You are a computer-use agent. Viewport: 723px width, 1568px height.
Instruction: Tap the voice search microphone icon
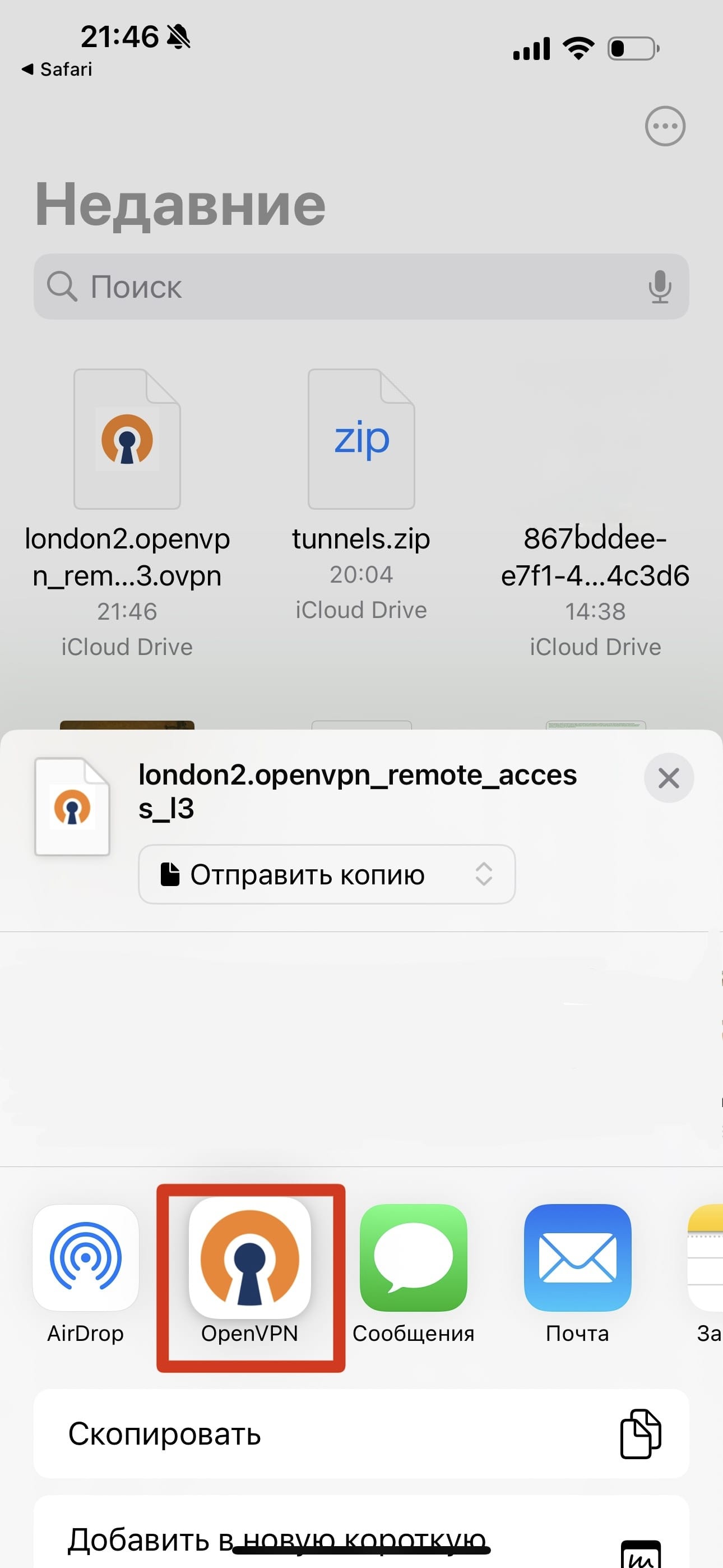[x=659, y=287]
